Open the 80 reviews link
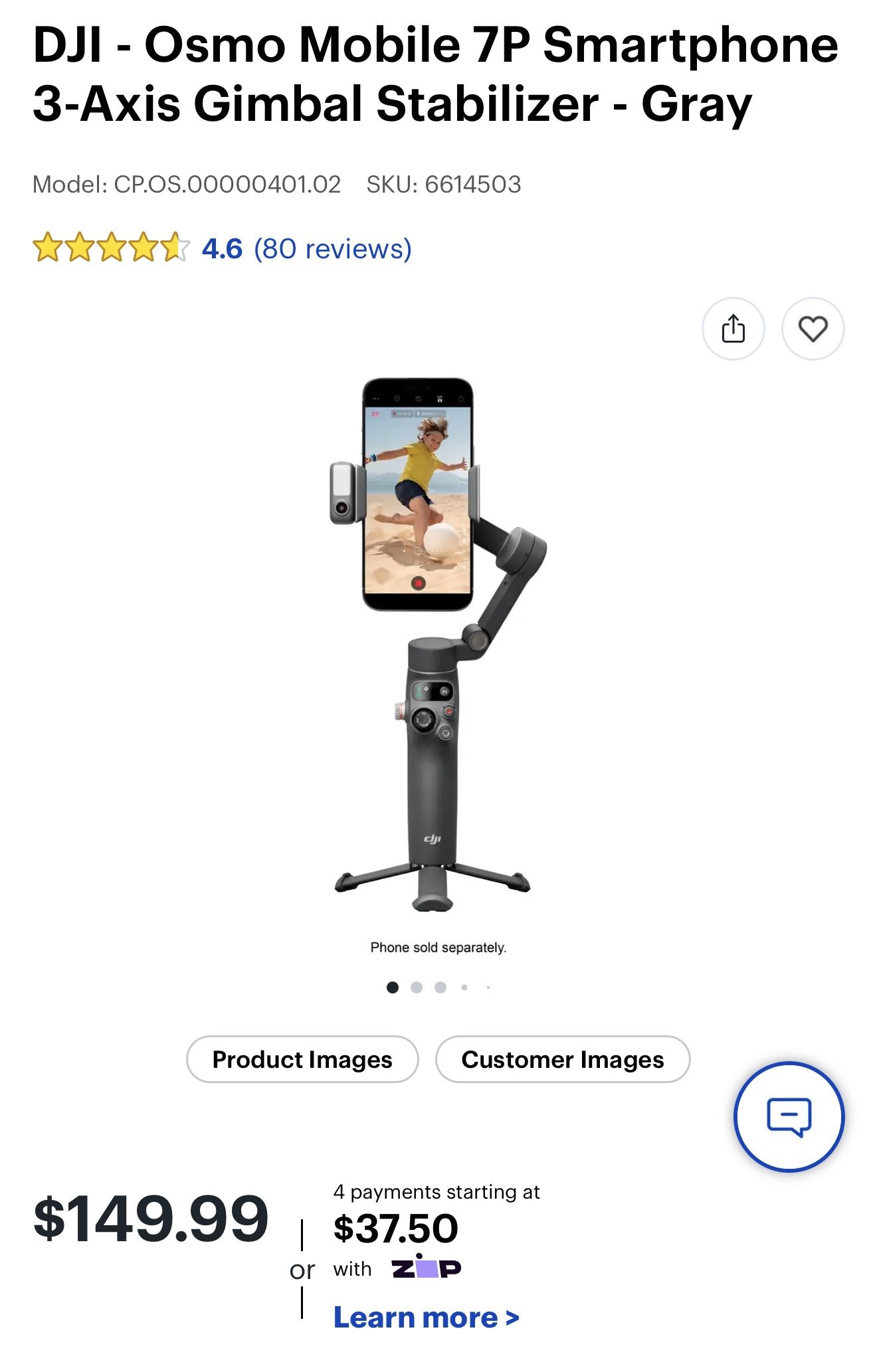 (x=332, y=249)
